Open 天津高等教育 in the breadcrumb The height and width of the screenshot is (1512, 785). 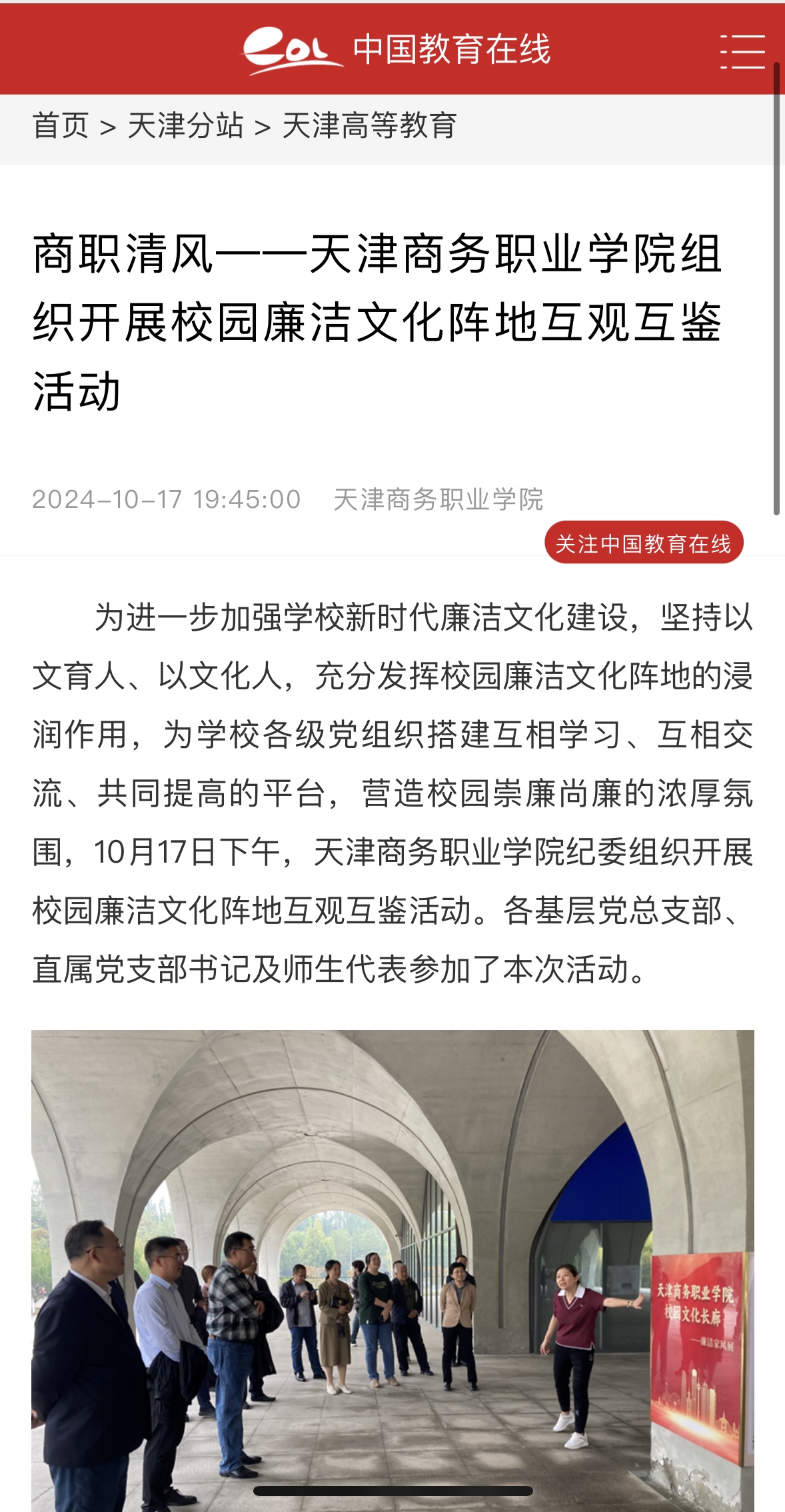click(x=369, y=126)
